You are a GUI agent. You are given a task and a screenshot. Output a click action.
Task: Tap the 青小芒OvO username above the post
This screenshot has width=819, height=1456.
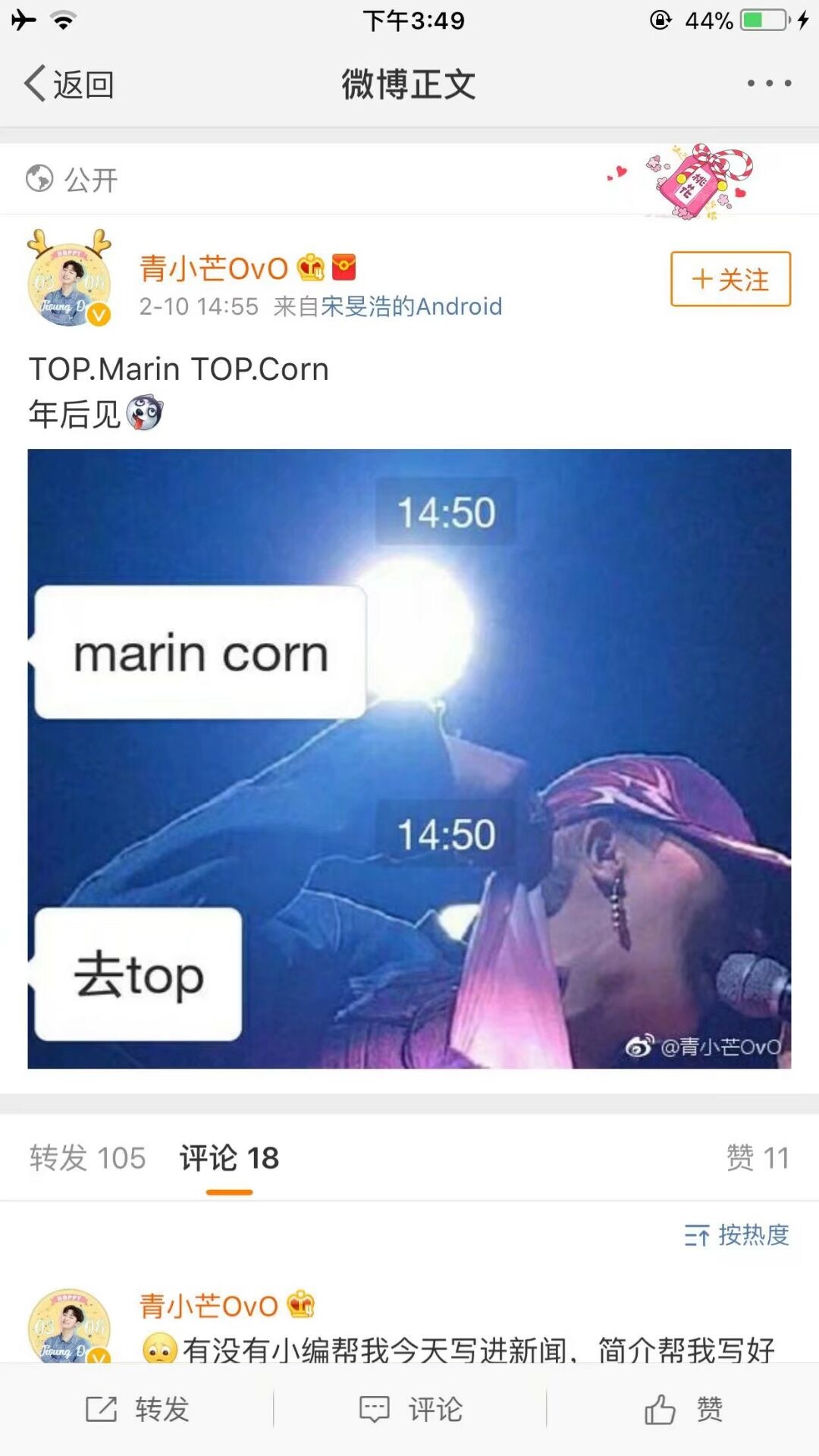[x=213, y=268]
